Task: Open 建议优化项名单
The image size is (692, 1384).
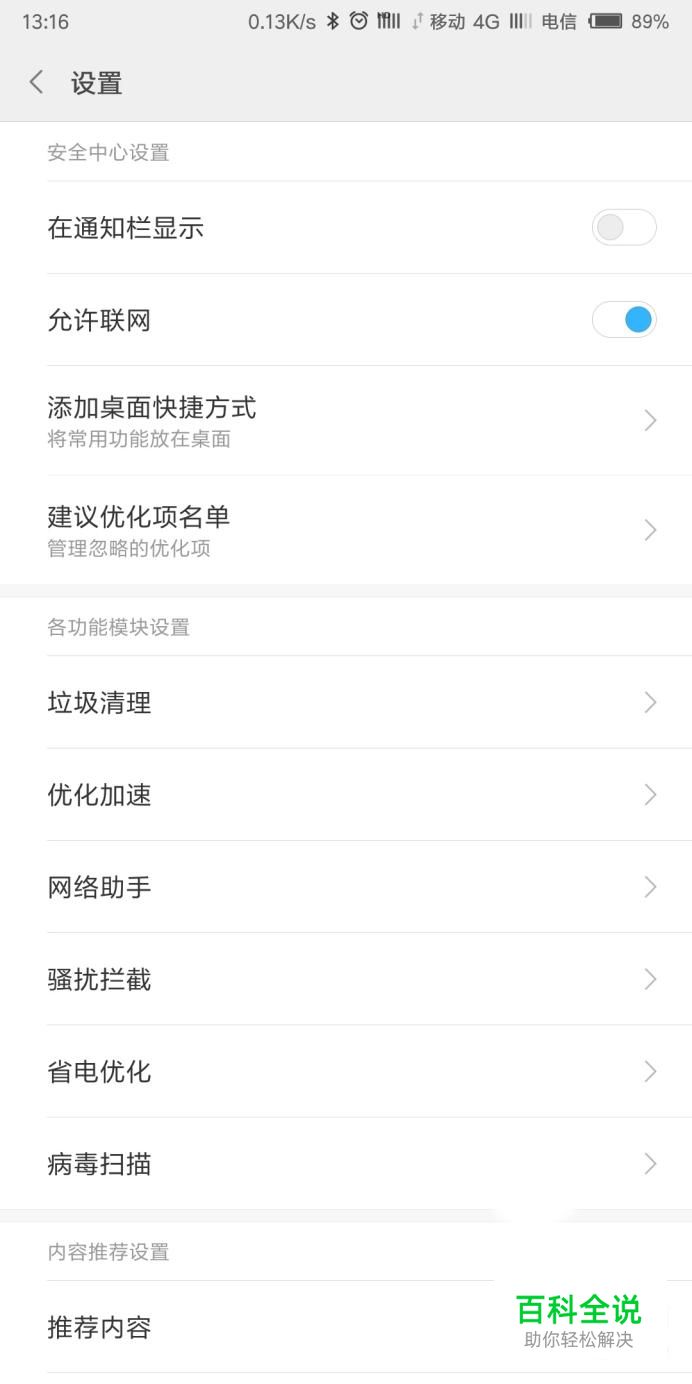Action: [346, 530]
